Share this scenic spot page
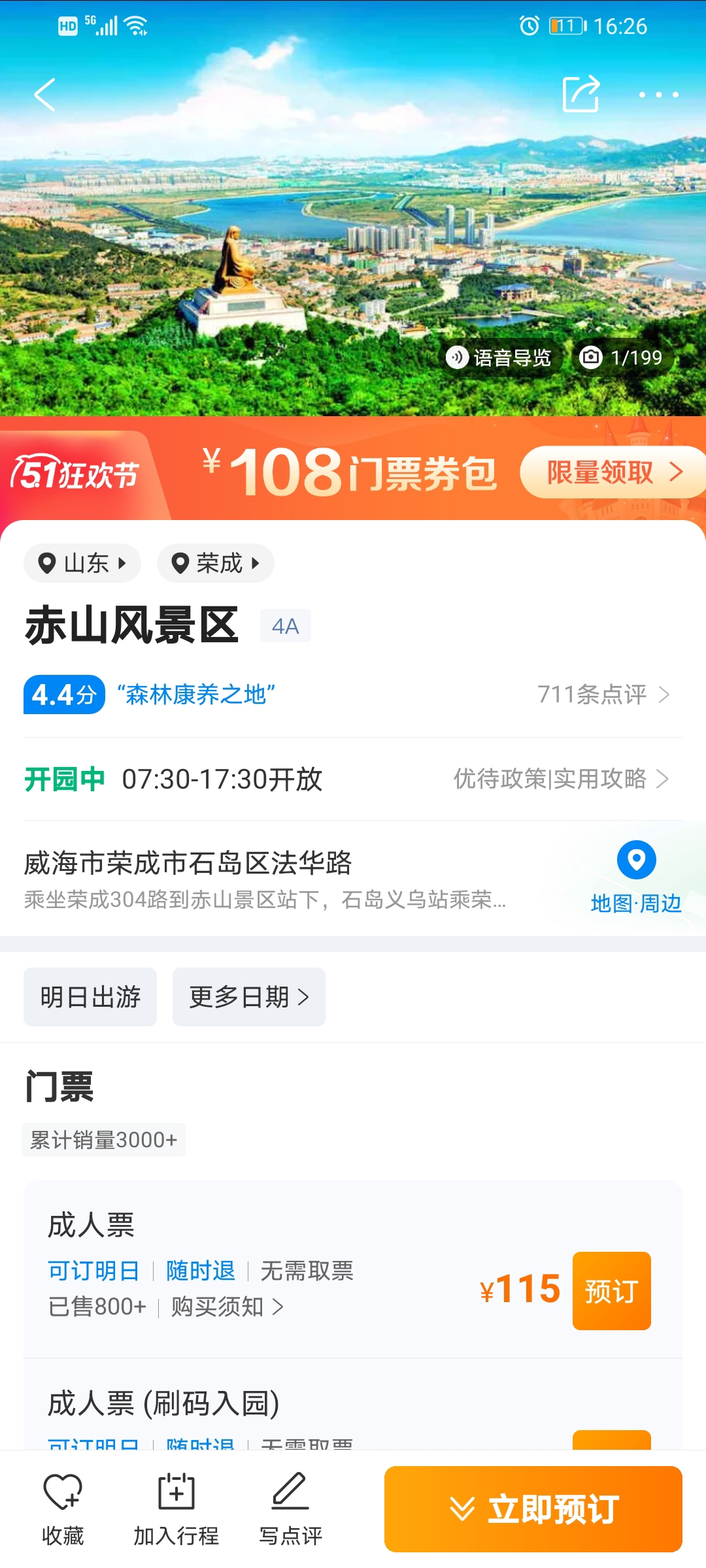This screenshot has height=1568, width=706. [581, 95]
